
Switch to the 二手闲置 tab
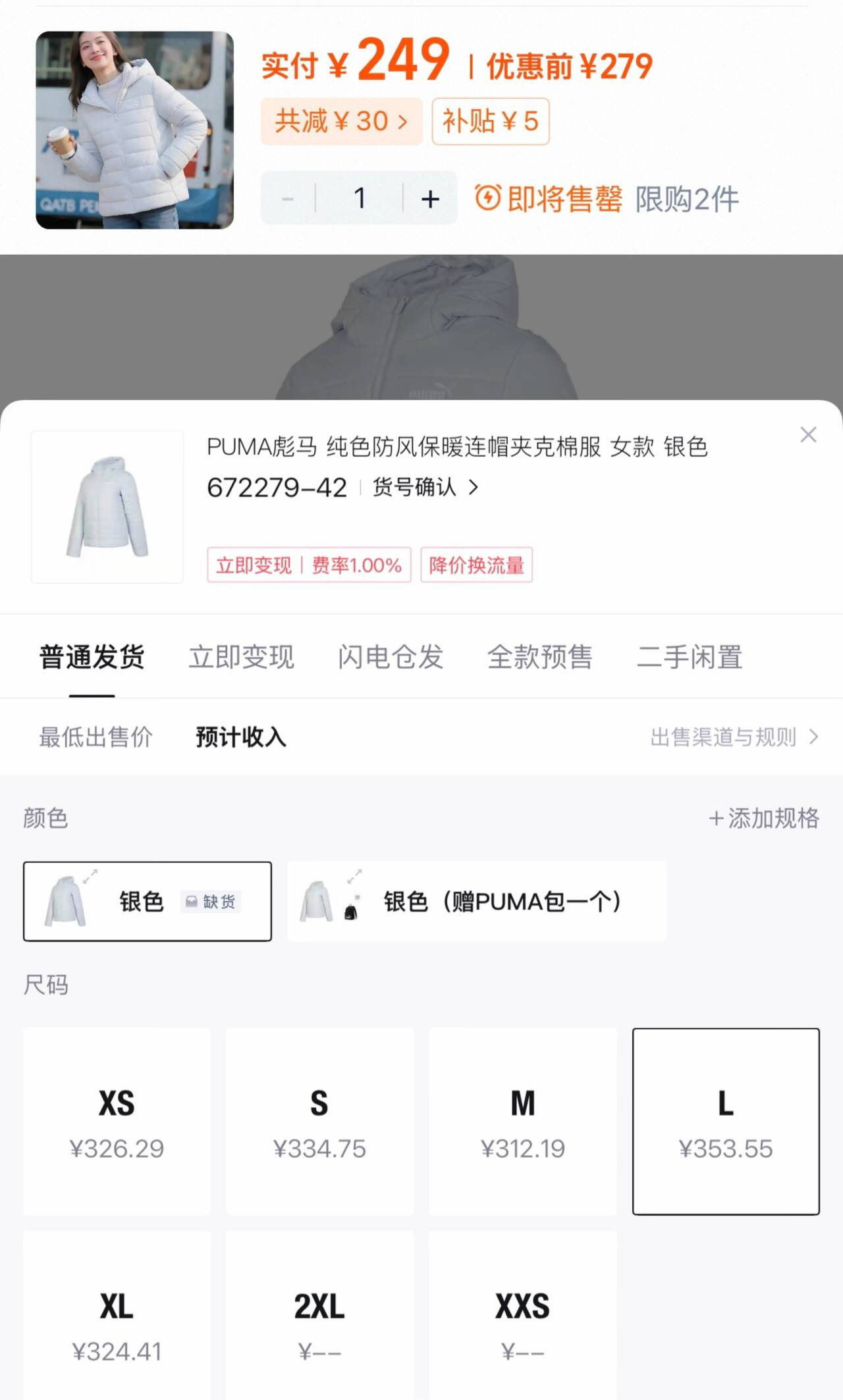click(x=689, y=657)
